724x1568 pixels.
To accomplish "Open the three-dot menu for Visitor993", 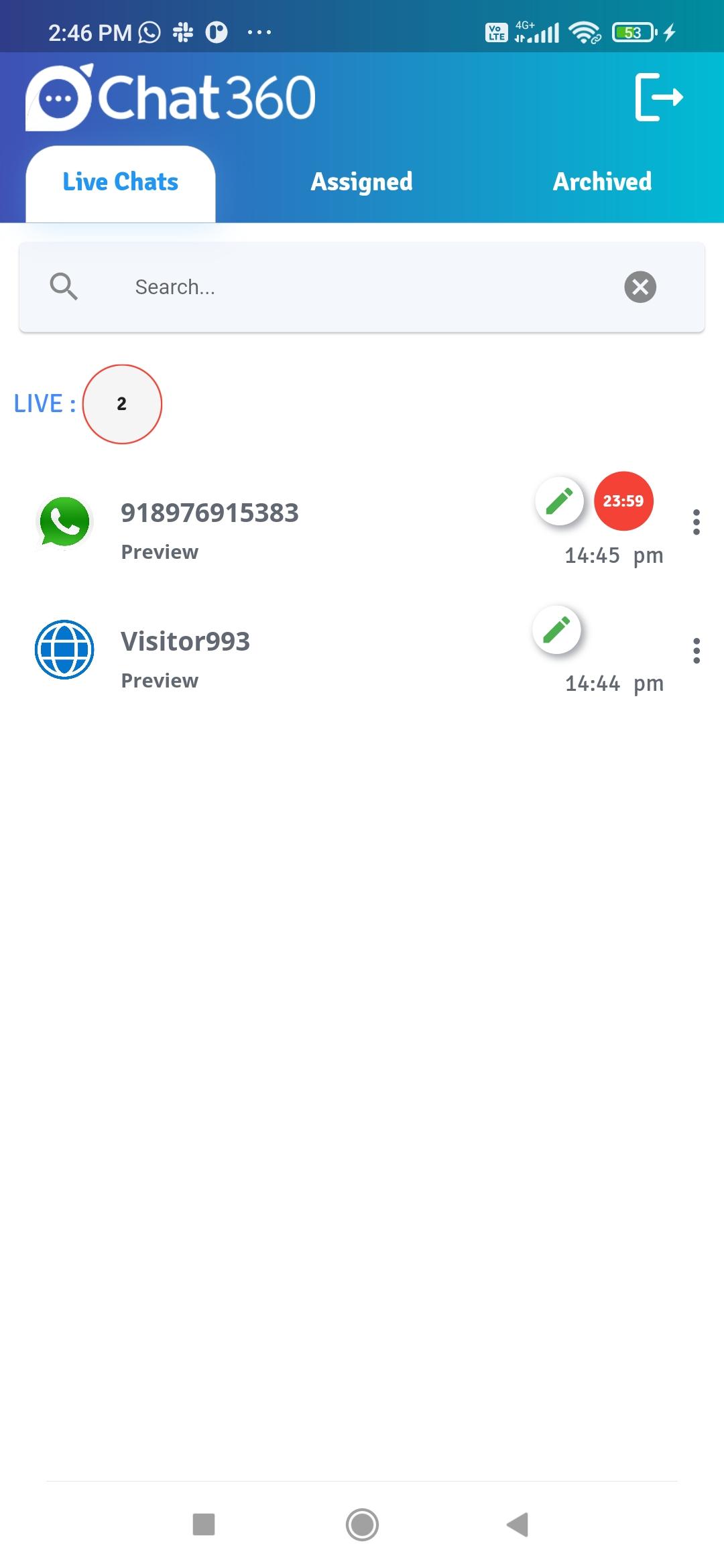I will [x=697, y=651].
